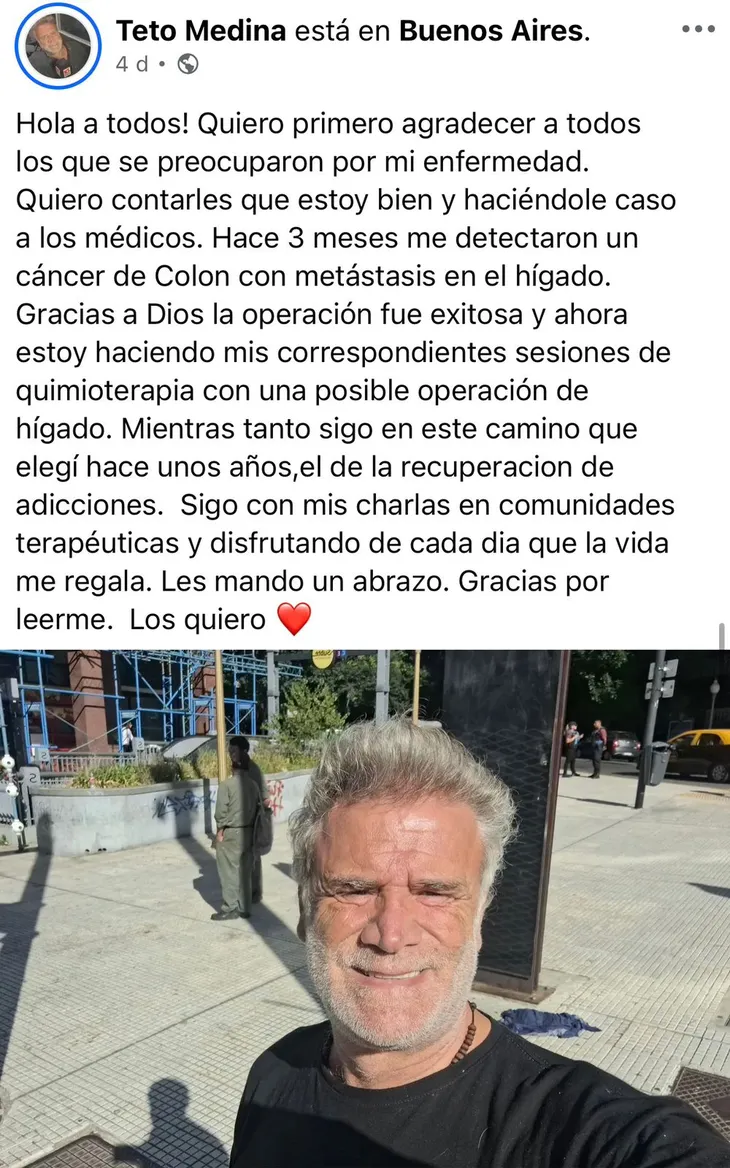The image size is (730, 1168).
Task: View the post's selfie photo full screen
Action: click(365, 908)
